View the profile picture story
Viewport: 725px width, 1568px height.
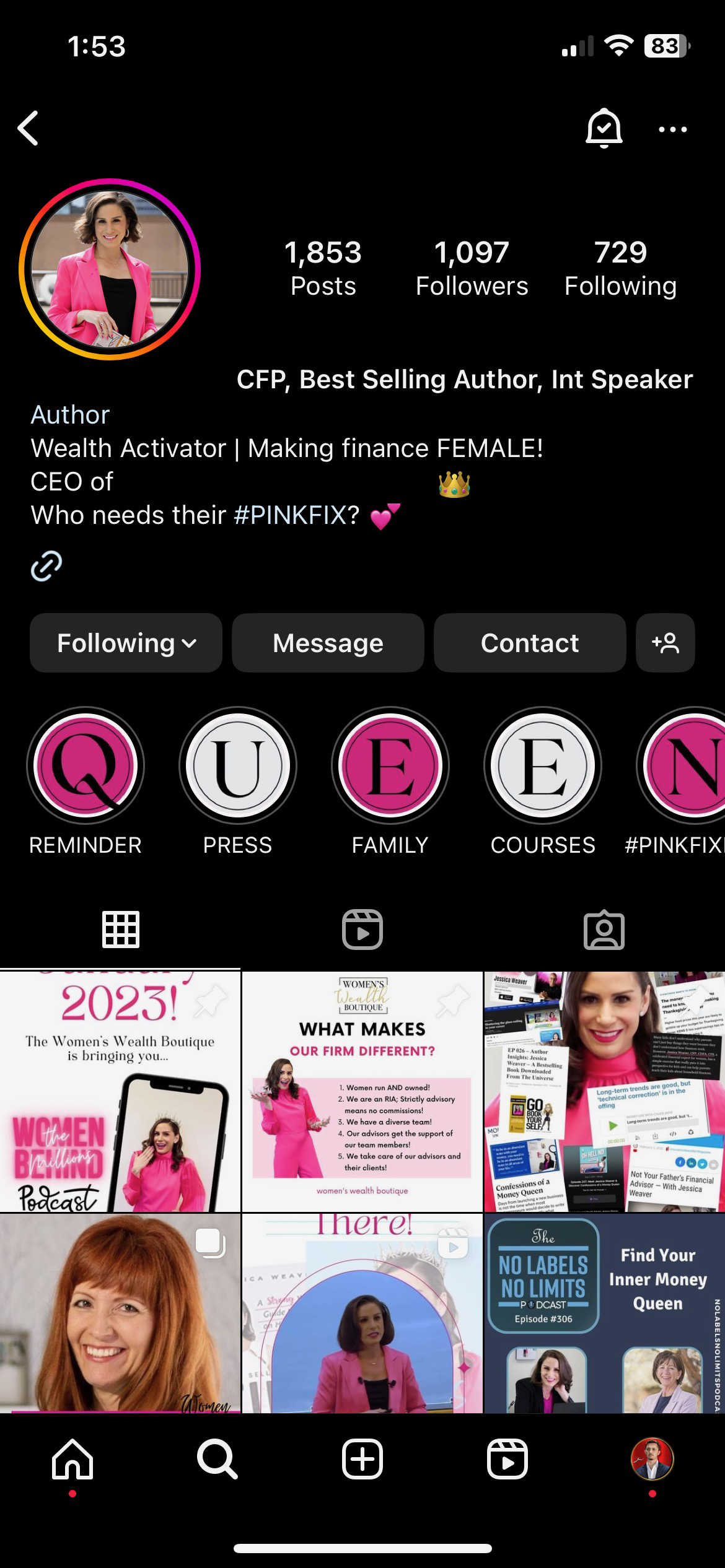110,269
